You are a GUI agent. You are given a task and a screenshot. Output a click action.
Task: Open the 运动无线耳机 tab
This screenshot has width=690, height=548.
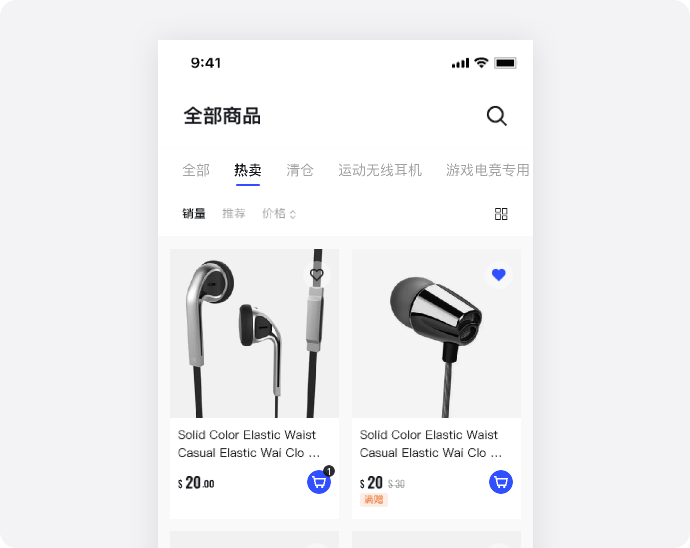pos(380,170)
